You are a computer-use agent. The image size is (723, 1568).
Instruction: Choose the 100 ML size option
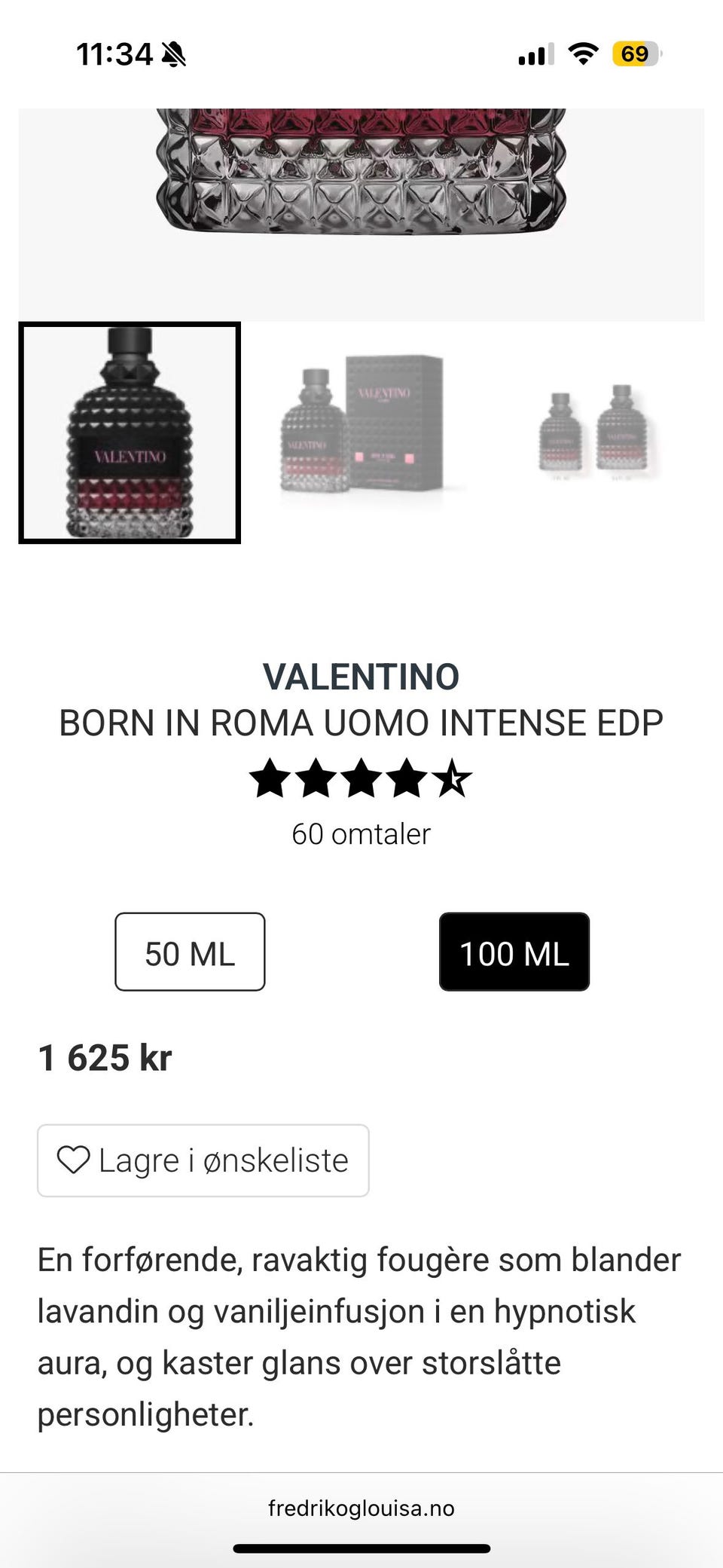click(514, 952)
